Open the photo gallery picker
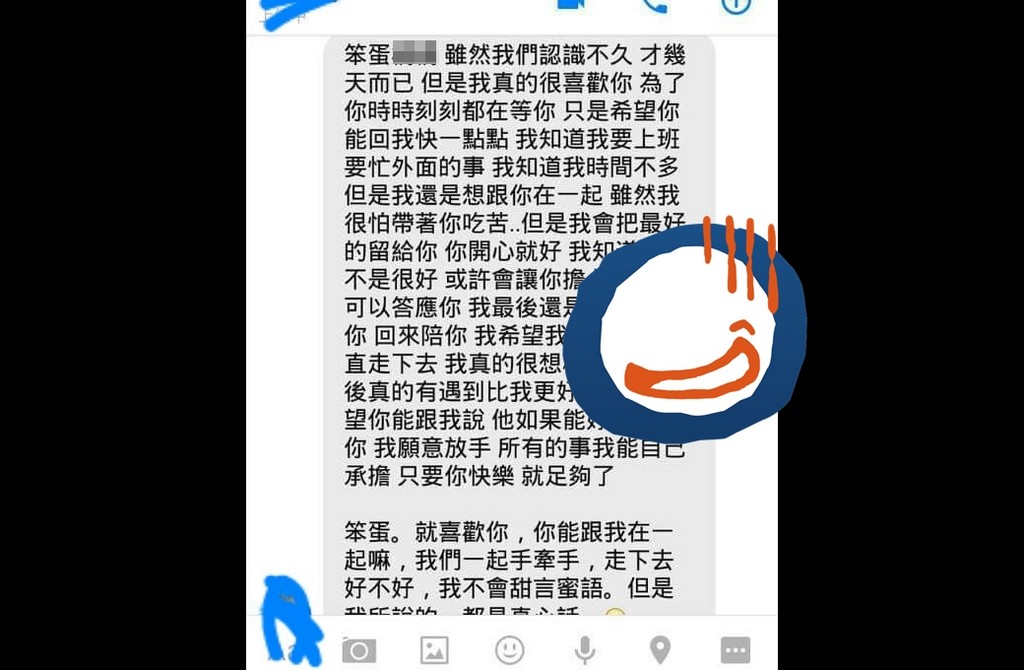Viewport: 1024px width, 670px height. pyautogui.click(x=434, y=651)
